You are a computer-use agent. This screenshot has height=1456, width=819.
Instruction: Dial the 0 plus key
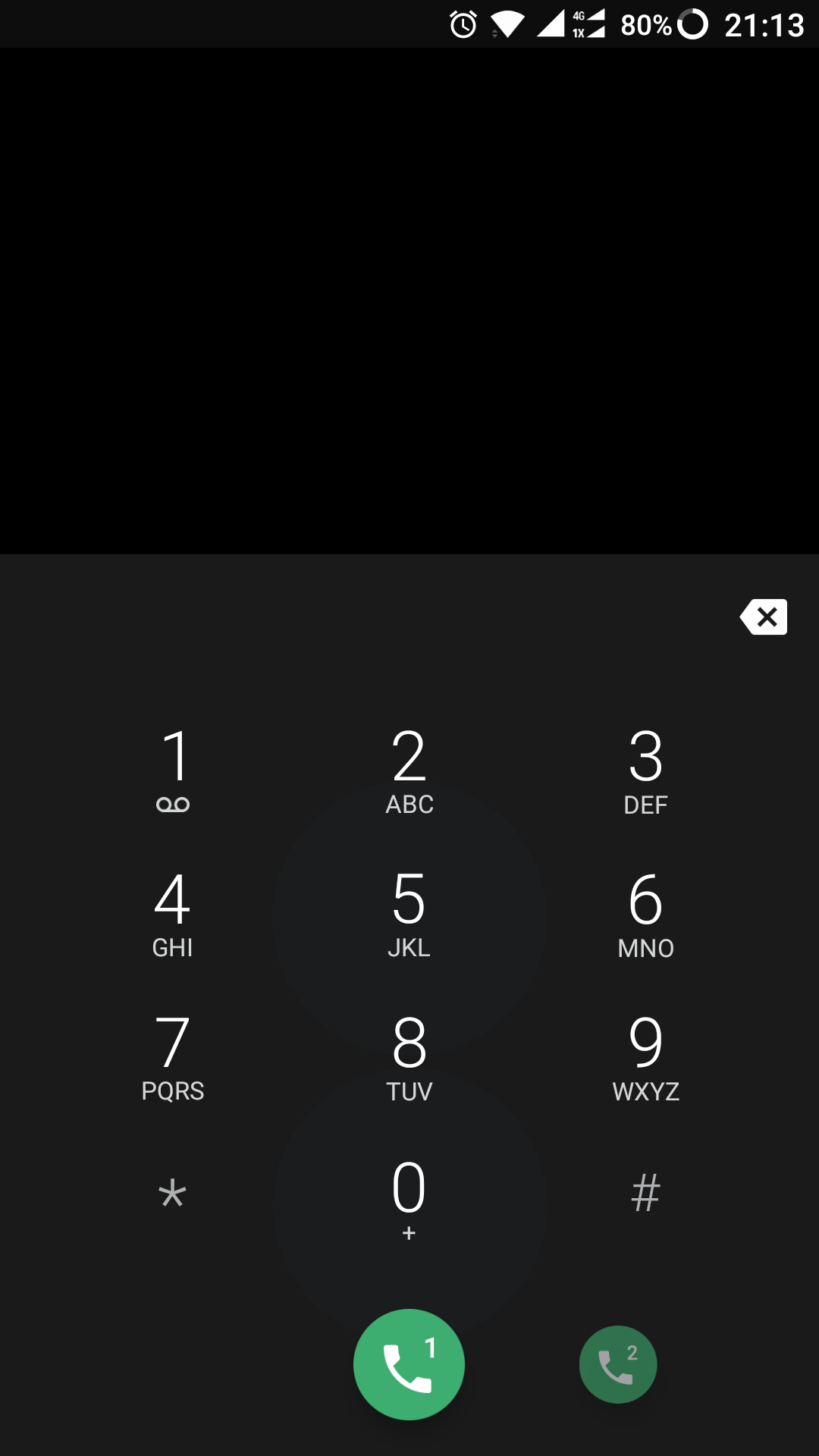[409, 1198]
